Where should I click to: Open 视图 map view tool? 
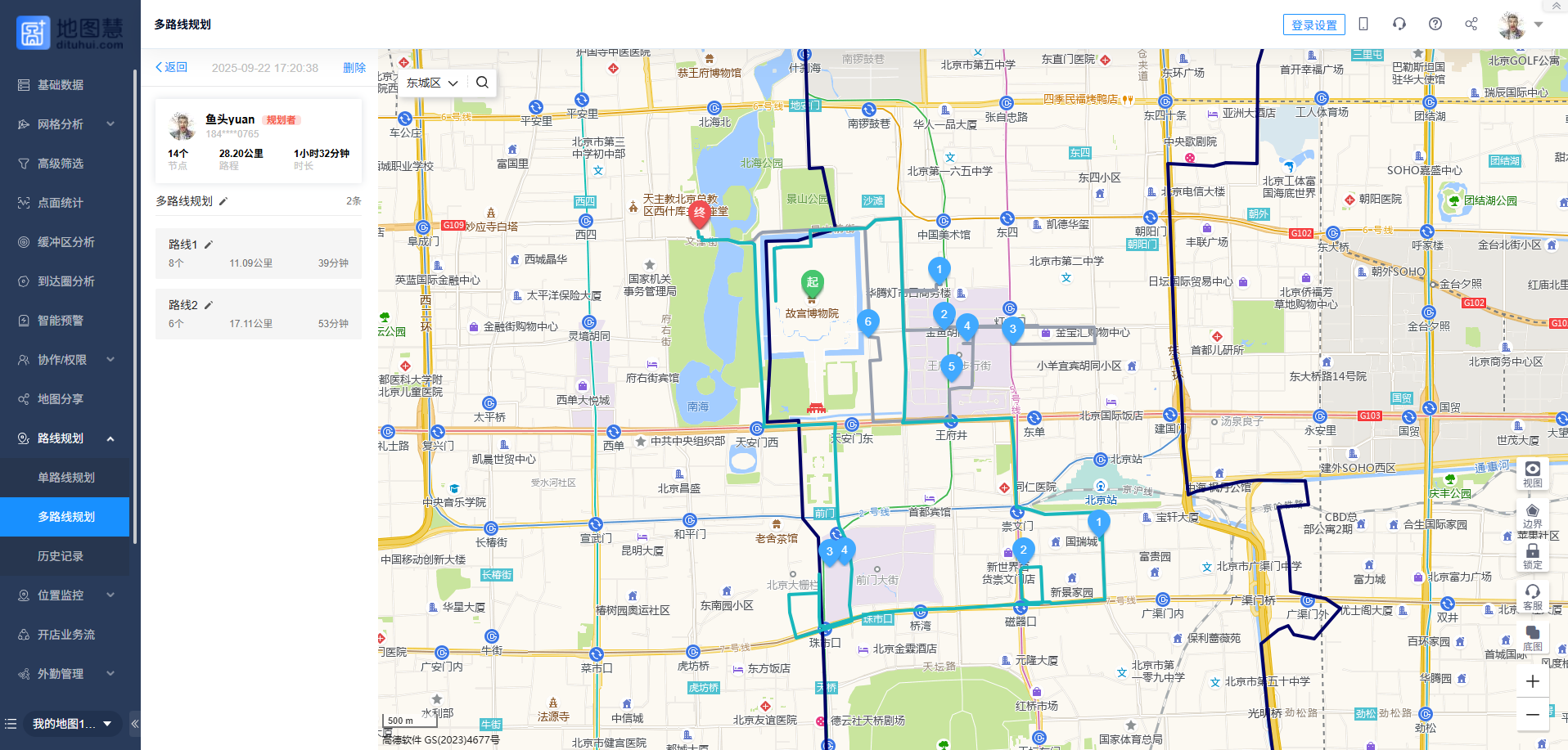pyautogui.click(x=1533, y=474)
